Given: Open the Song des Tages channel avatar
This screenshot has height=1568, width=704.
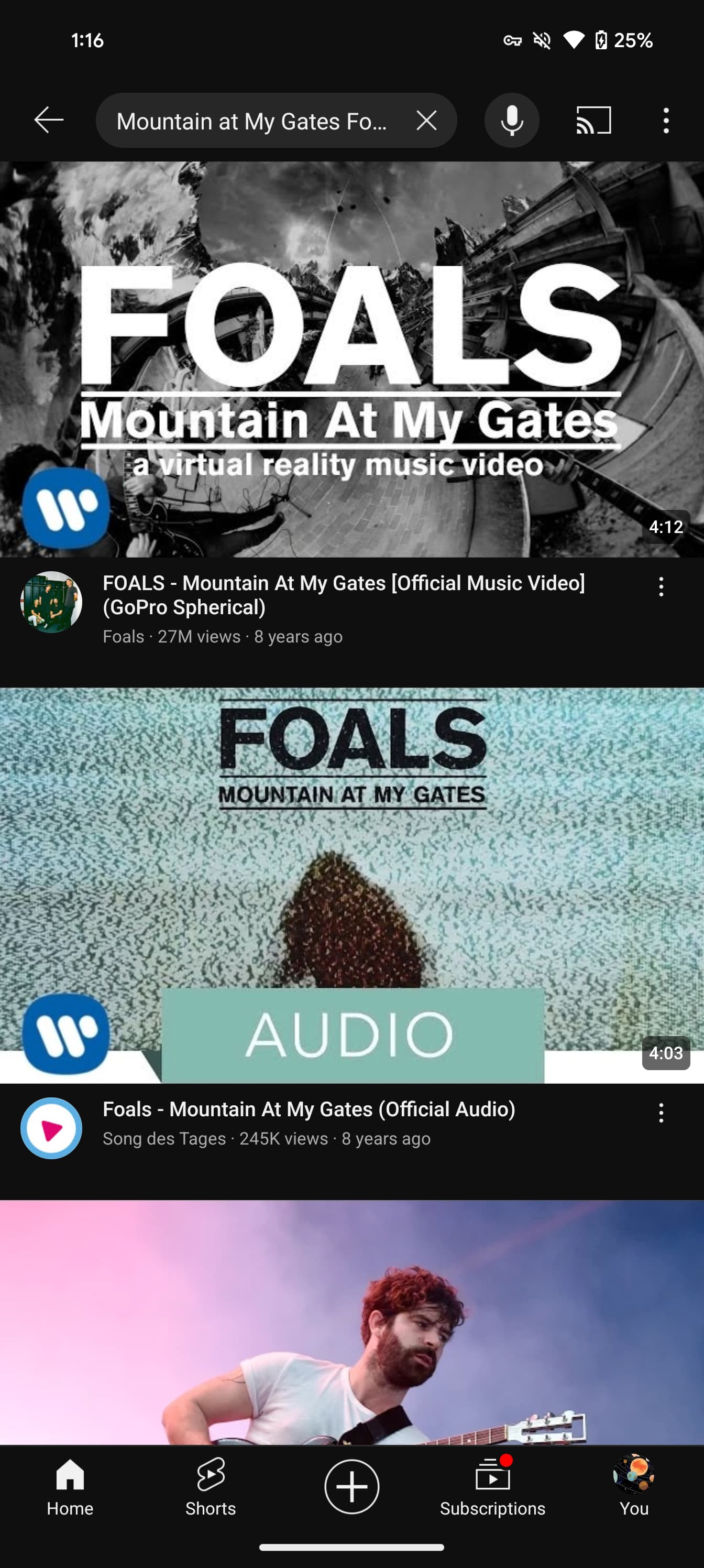Looking at the screenshot, I should [51, 1128].
